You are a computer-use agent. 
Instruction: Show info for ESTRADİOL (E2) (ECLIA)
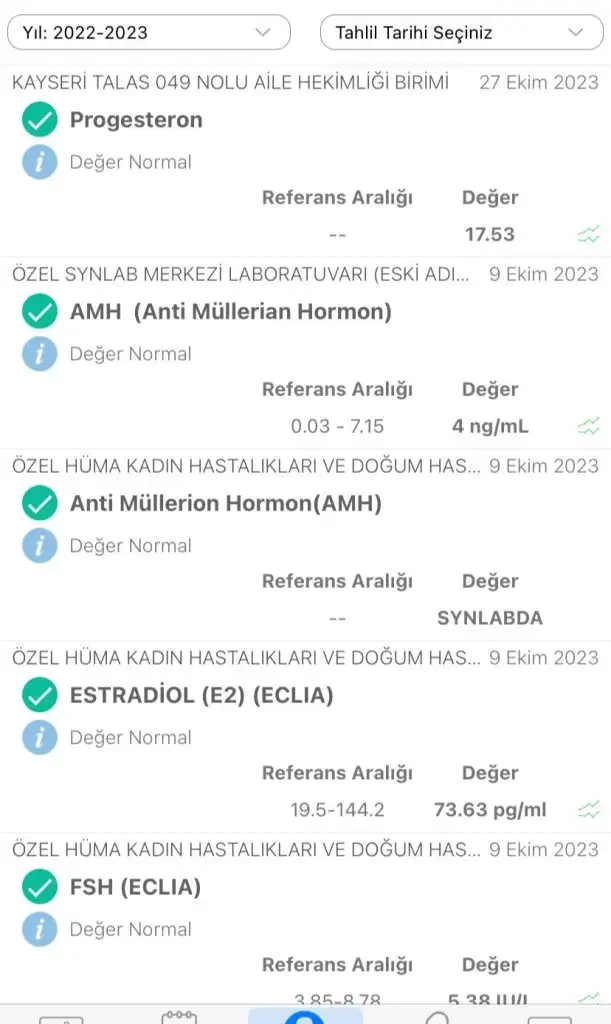(x=40, y=738)
